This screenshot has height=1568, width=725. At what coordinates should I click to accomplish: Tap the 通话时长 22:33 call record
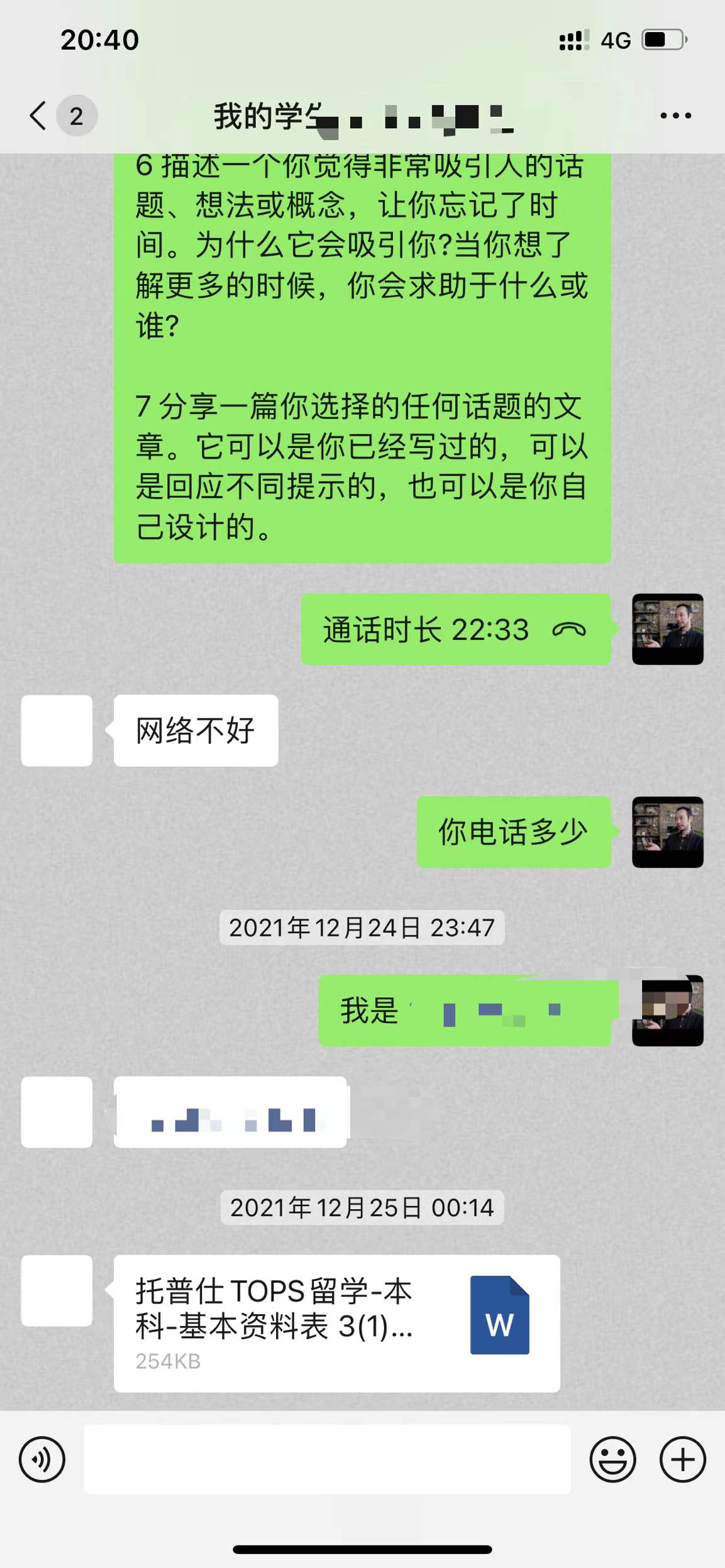455,629
